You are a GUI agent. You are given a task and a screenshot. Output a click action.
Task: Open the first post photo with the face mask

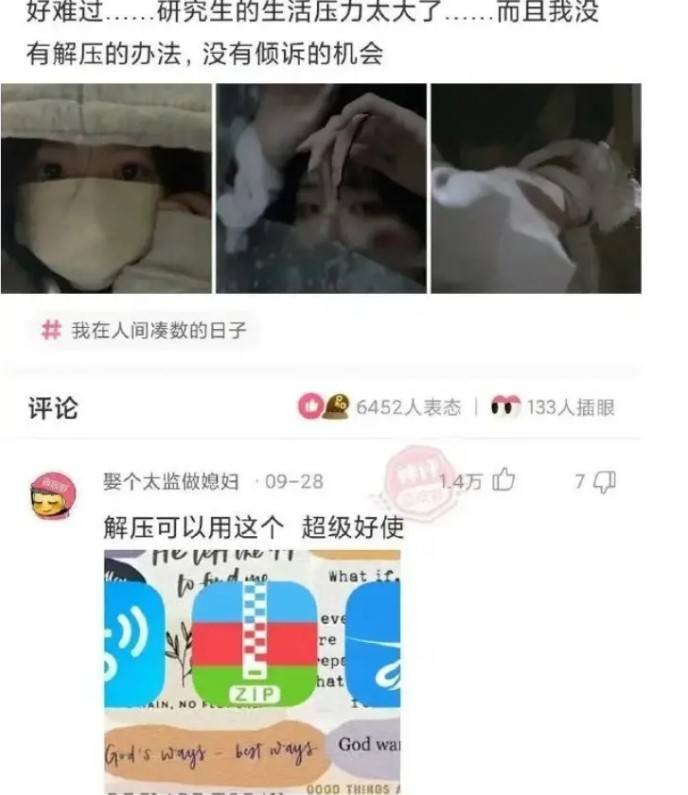[x=106, y=188]
